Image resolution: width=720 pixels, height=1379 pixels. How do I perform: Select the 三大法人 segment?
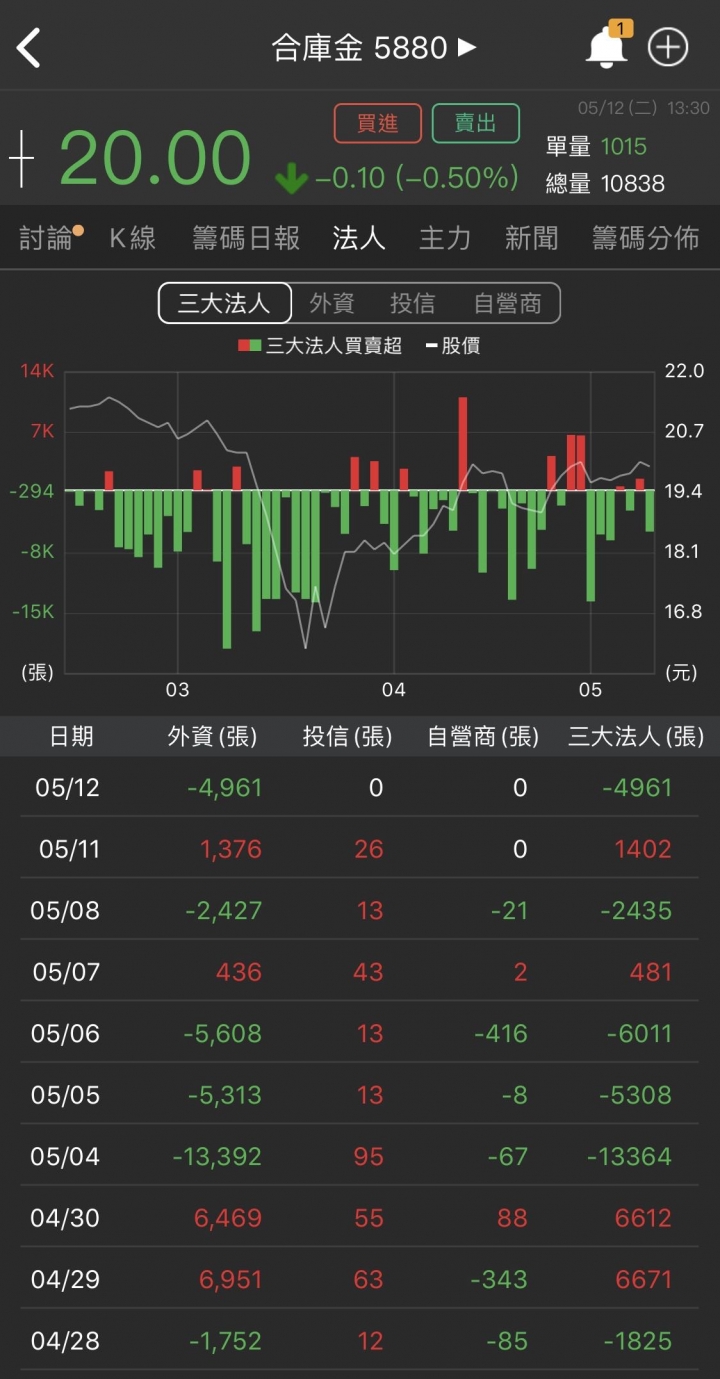point(225,303)
